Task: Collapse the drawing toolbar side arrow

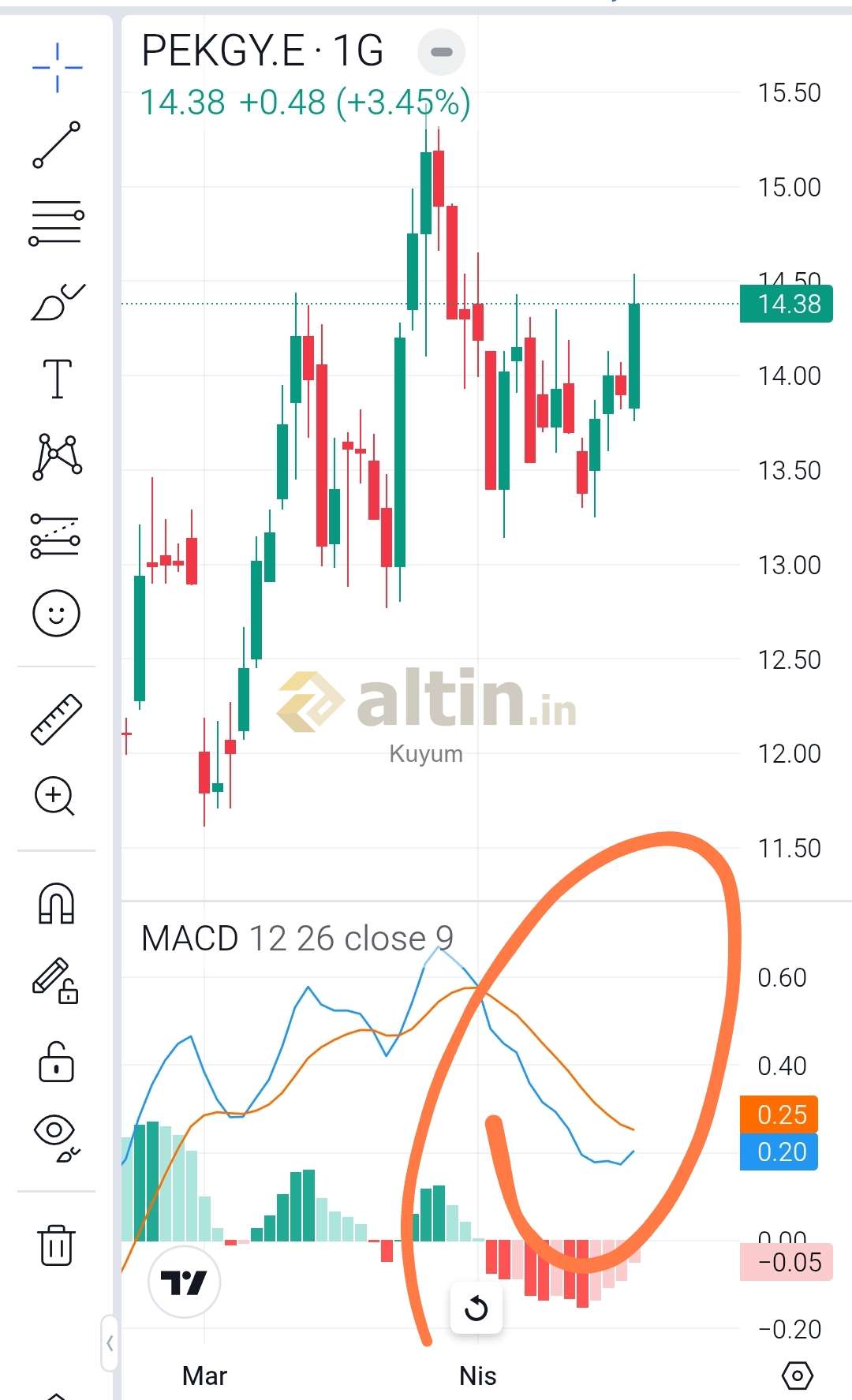Action: coord(110,1342)
